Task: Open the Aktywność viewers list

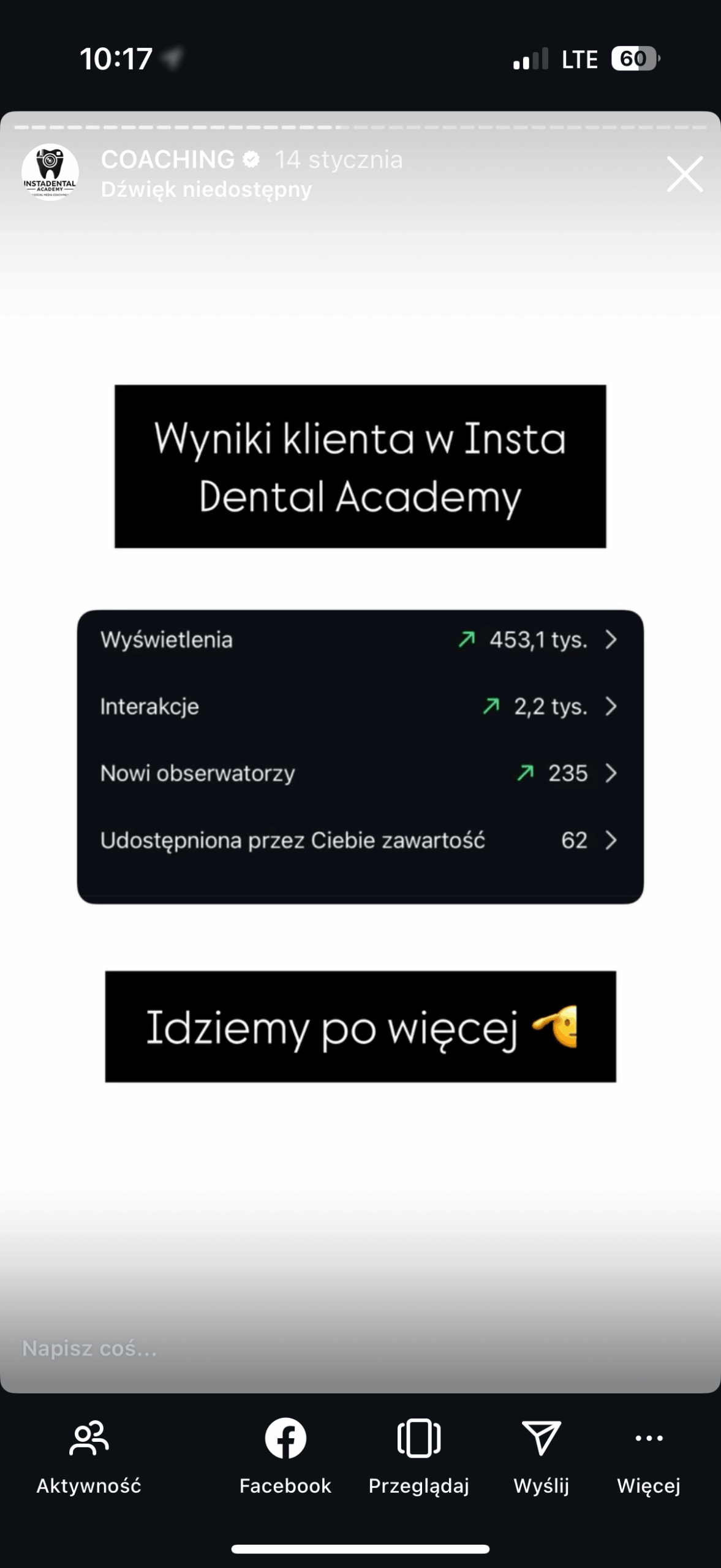Action: 89,1457
